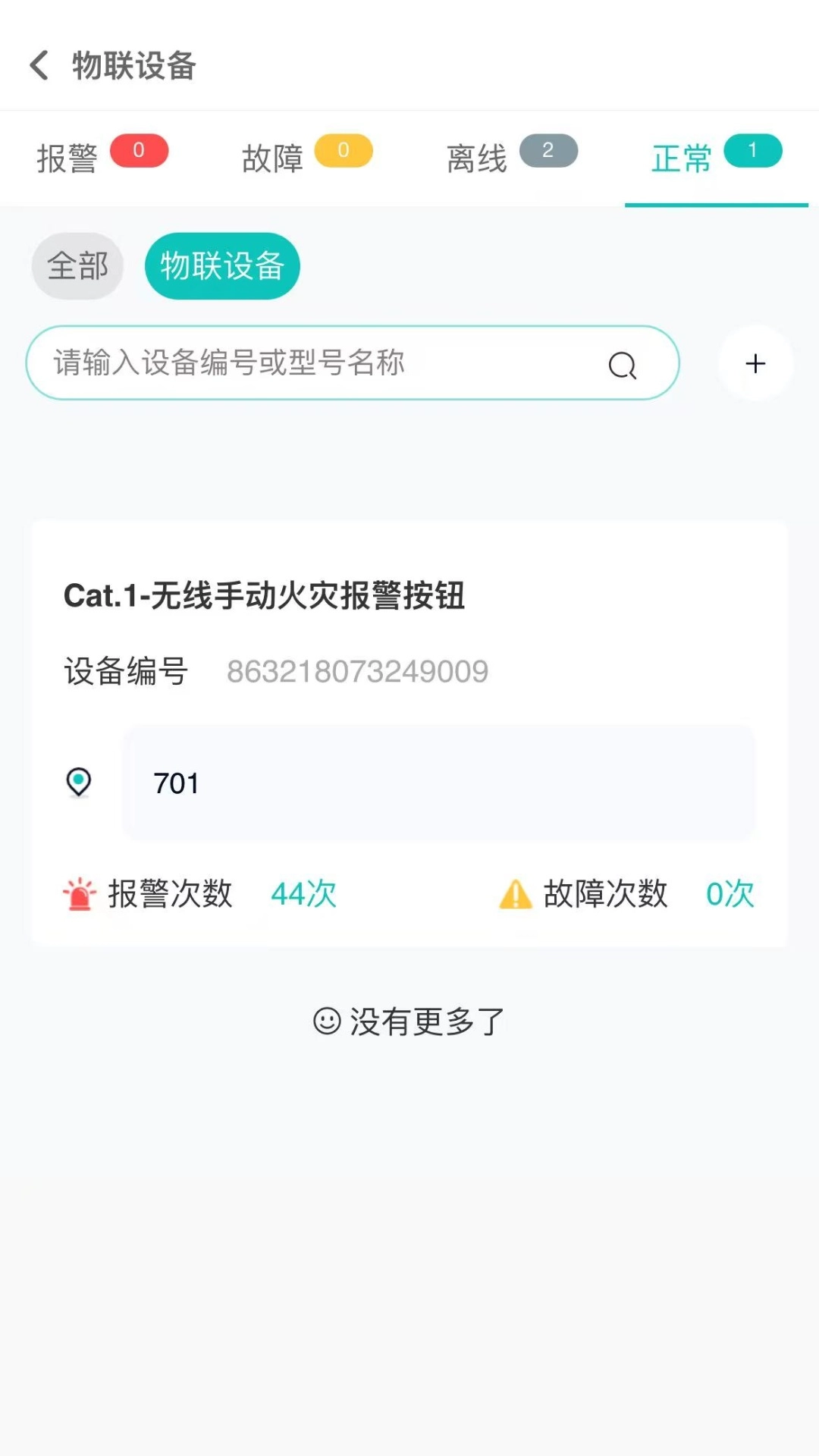
Task: Toggle the 物联设备 filter pill
Action: pos(221,265)
